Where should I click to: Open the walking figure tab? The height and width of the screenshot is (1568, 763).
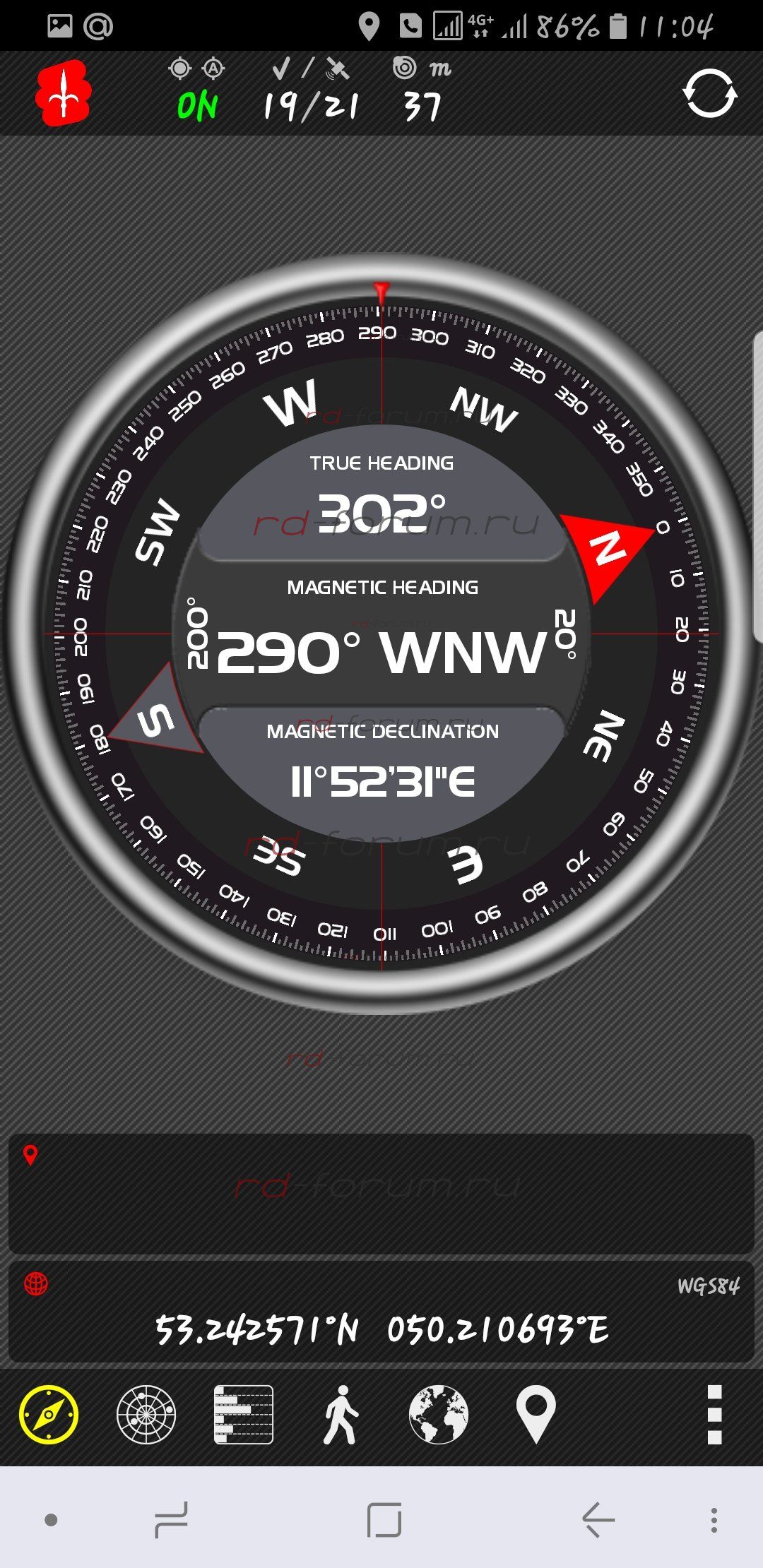click(x=341, y=1415)
